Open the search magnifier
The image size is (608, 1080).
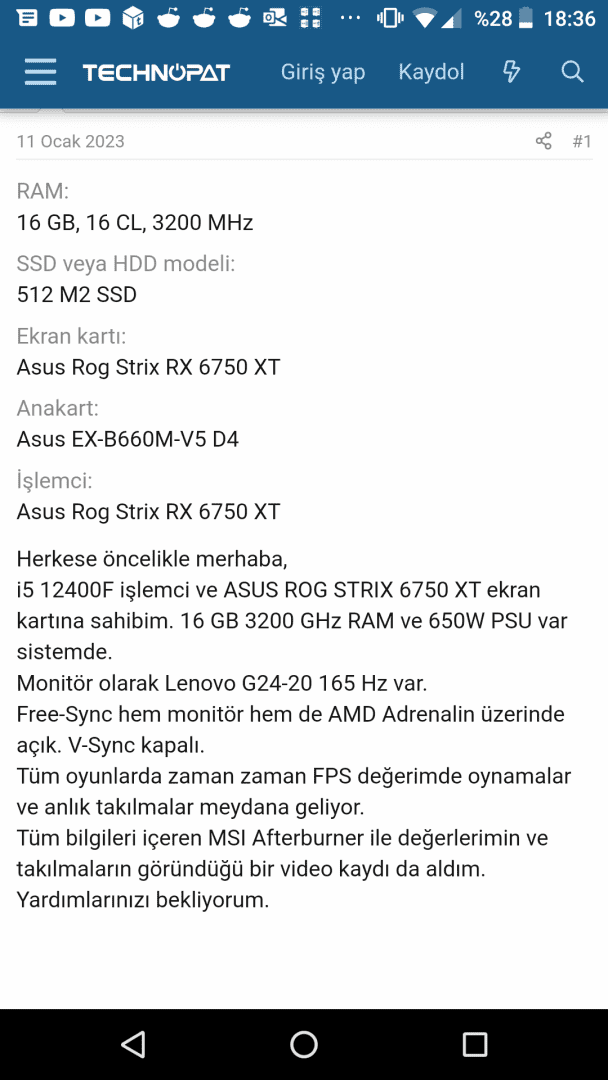(572, 72)
